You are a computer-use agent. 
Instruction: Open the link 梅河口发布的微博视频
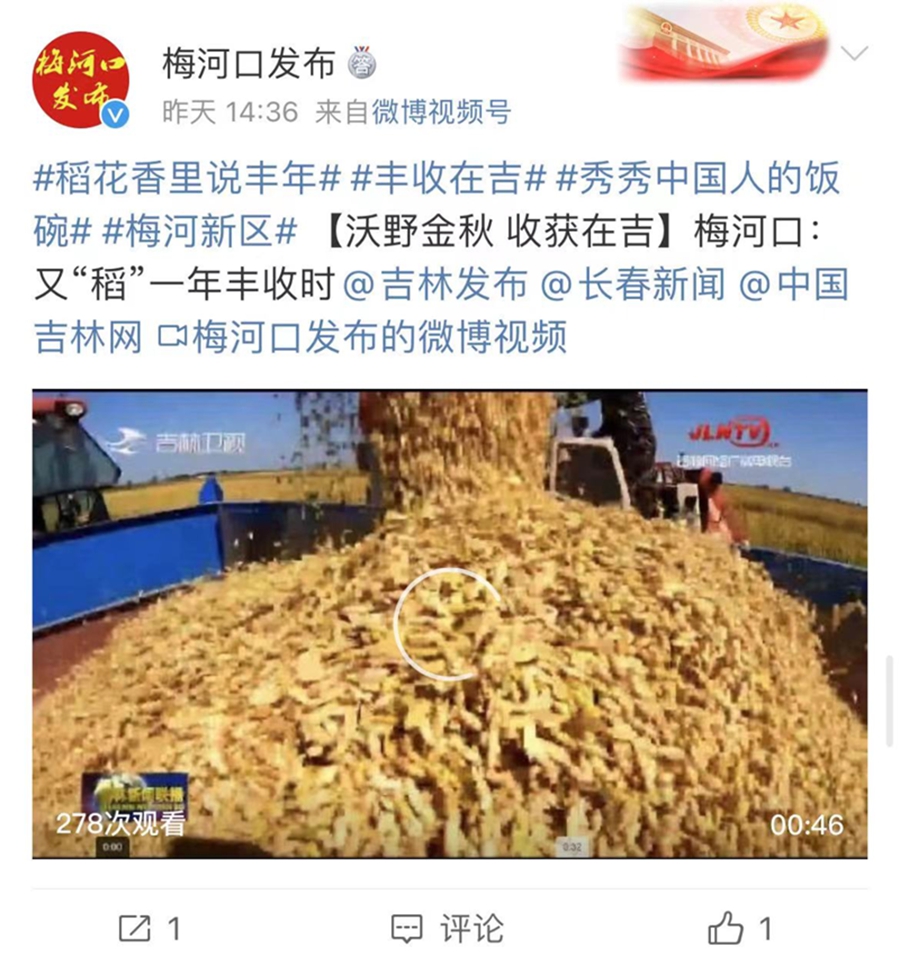362,337
